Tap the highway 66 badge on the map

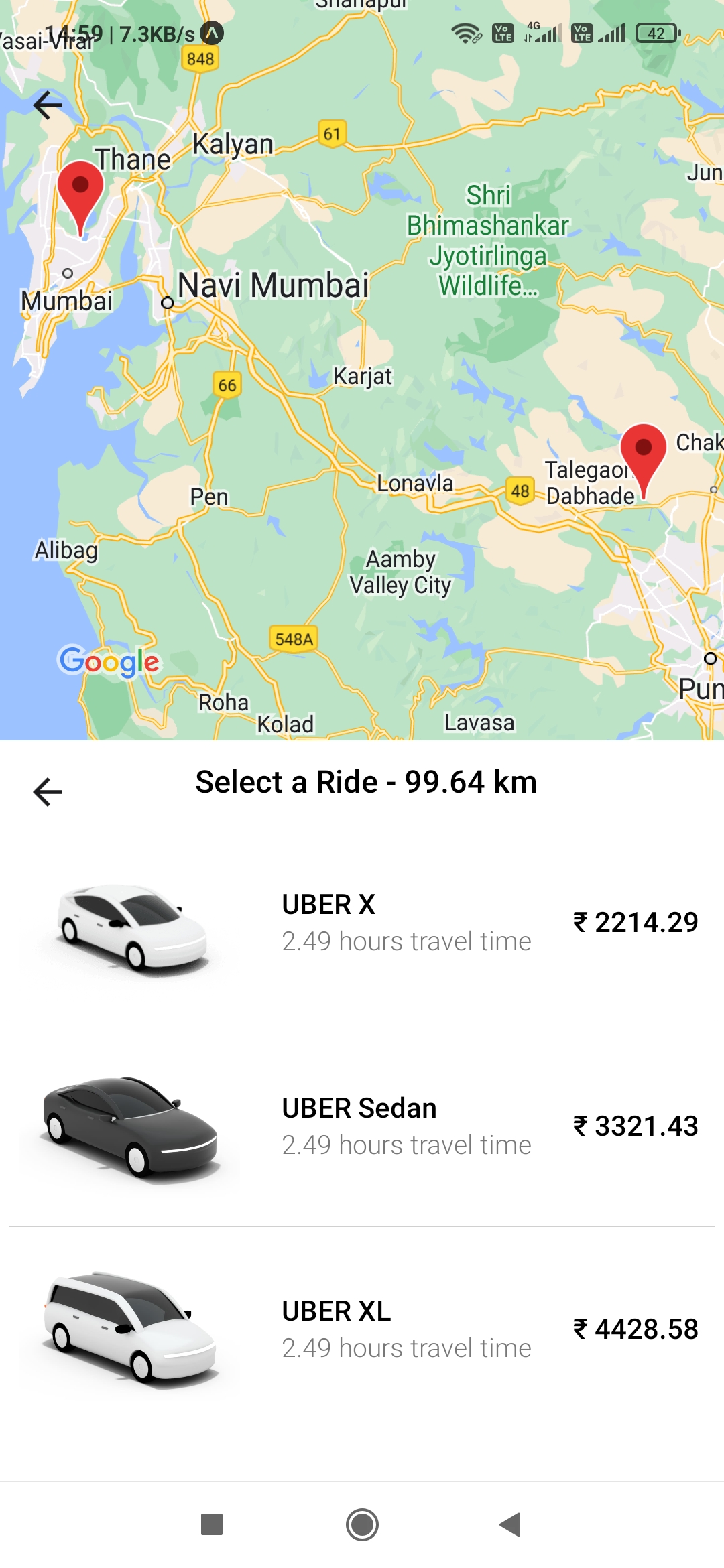[226, 385]
